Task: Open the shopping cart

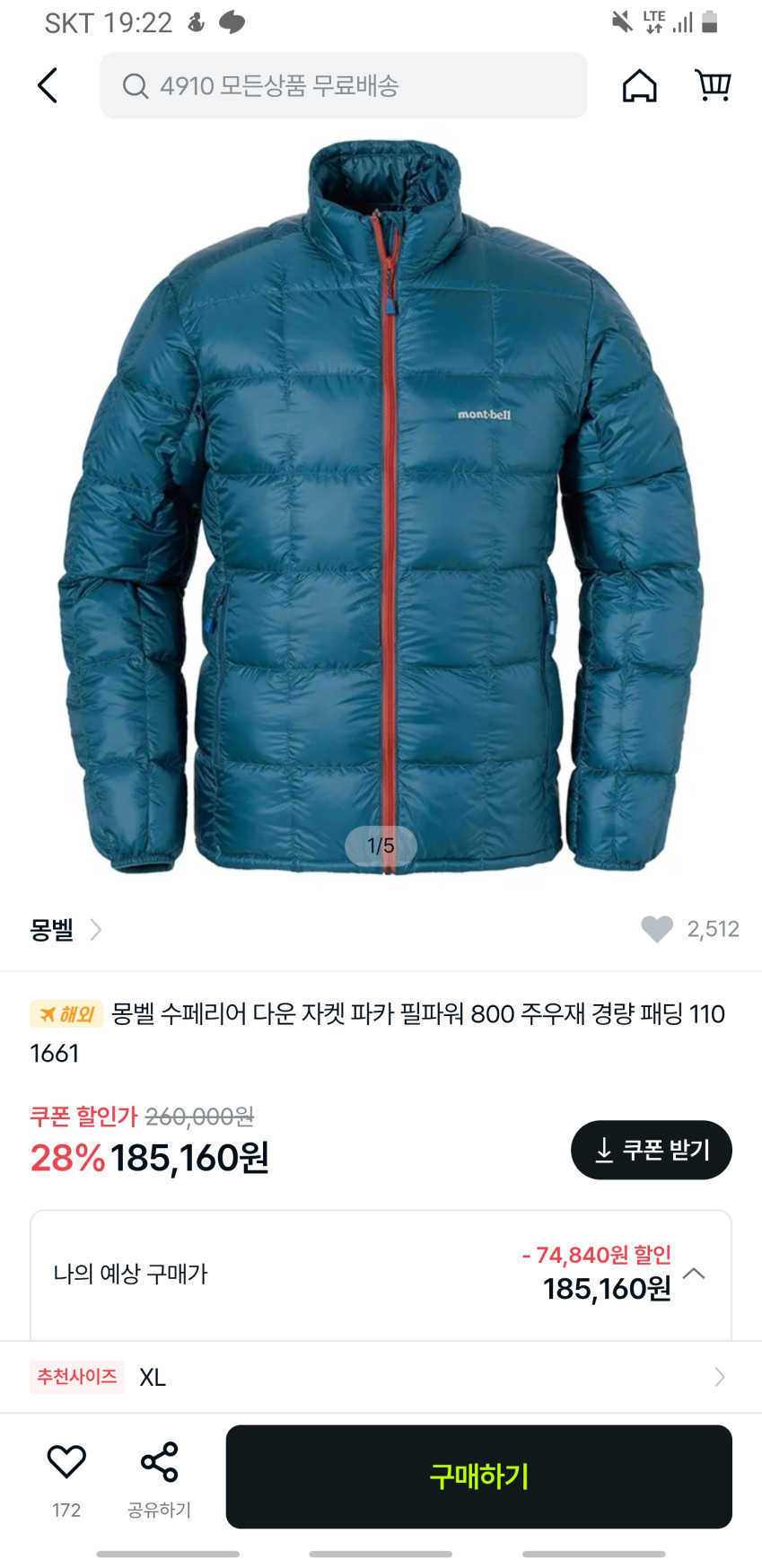Action: [714, 86]
